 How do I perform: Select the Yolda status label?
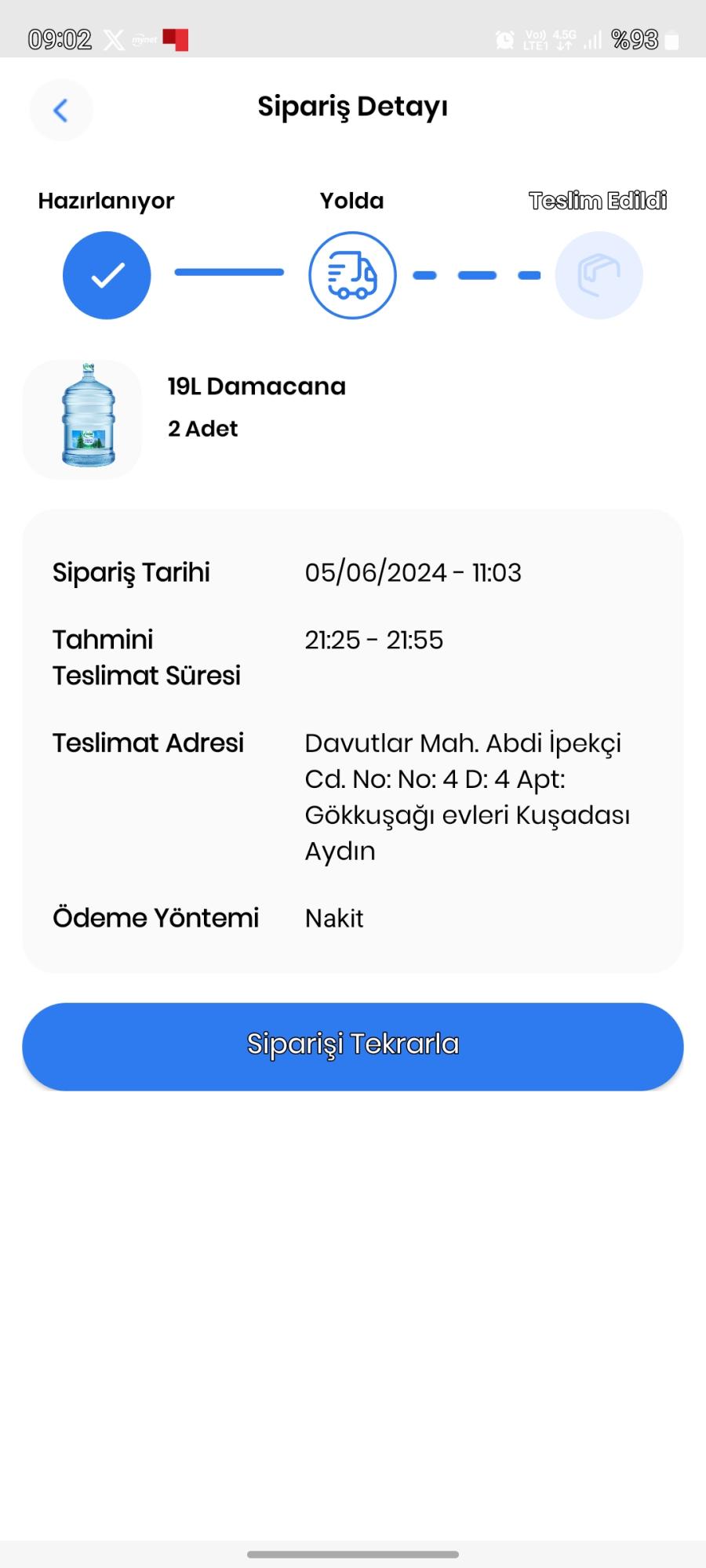coord(351,201)
